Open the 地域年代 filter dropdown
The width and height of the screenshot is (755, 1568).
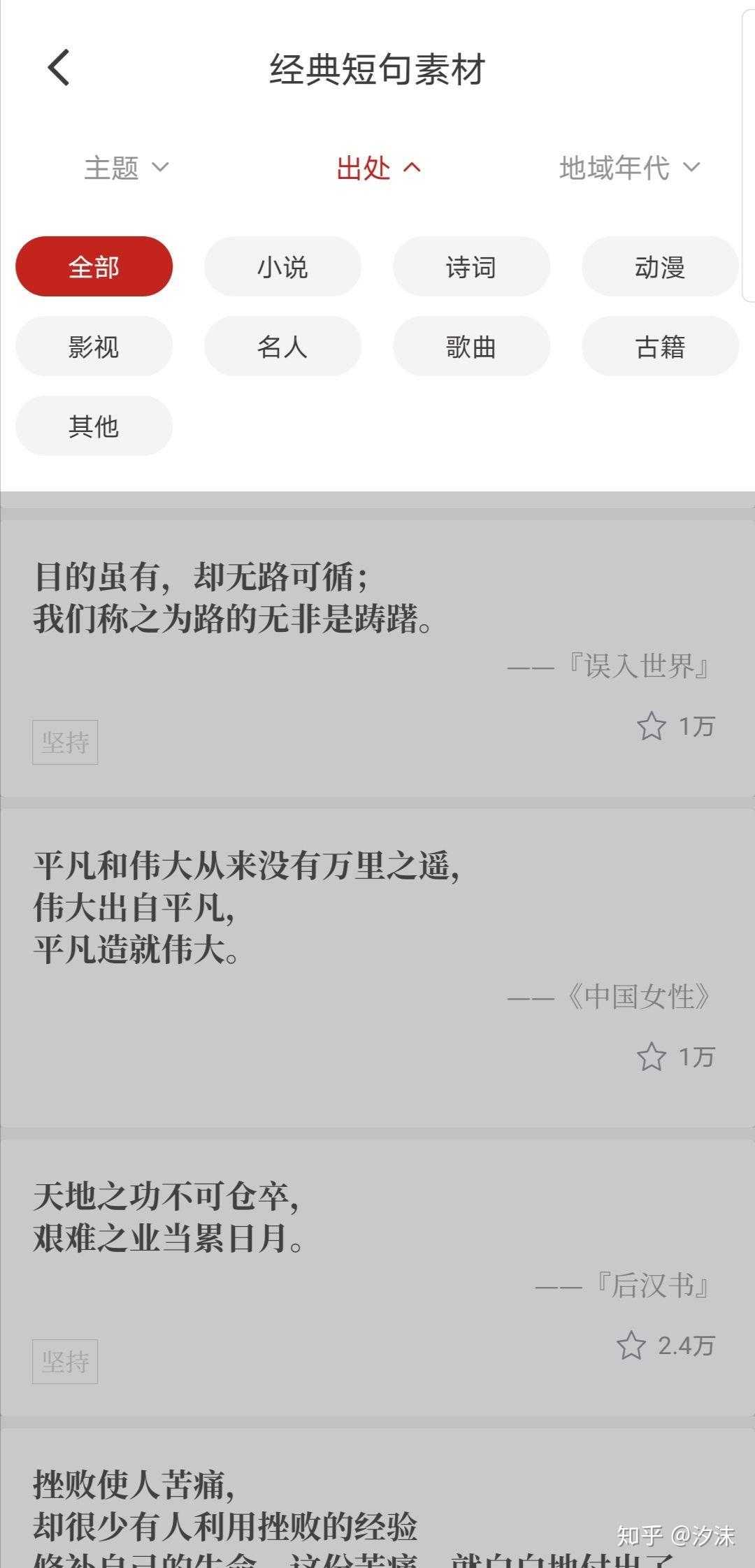pyautogui.click(x=628, y=168)
